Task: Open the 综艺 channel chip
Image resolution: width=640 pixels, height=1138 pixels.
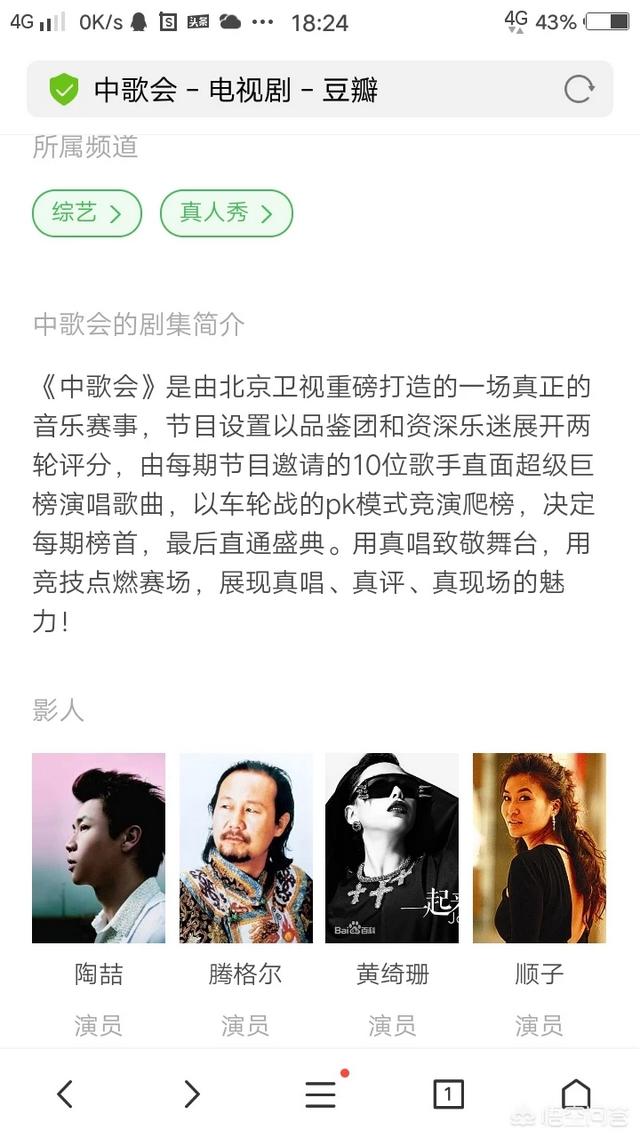Action: point(87,213)
